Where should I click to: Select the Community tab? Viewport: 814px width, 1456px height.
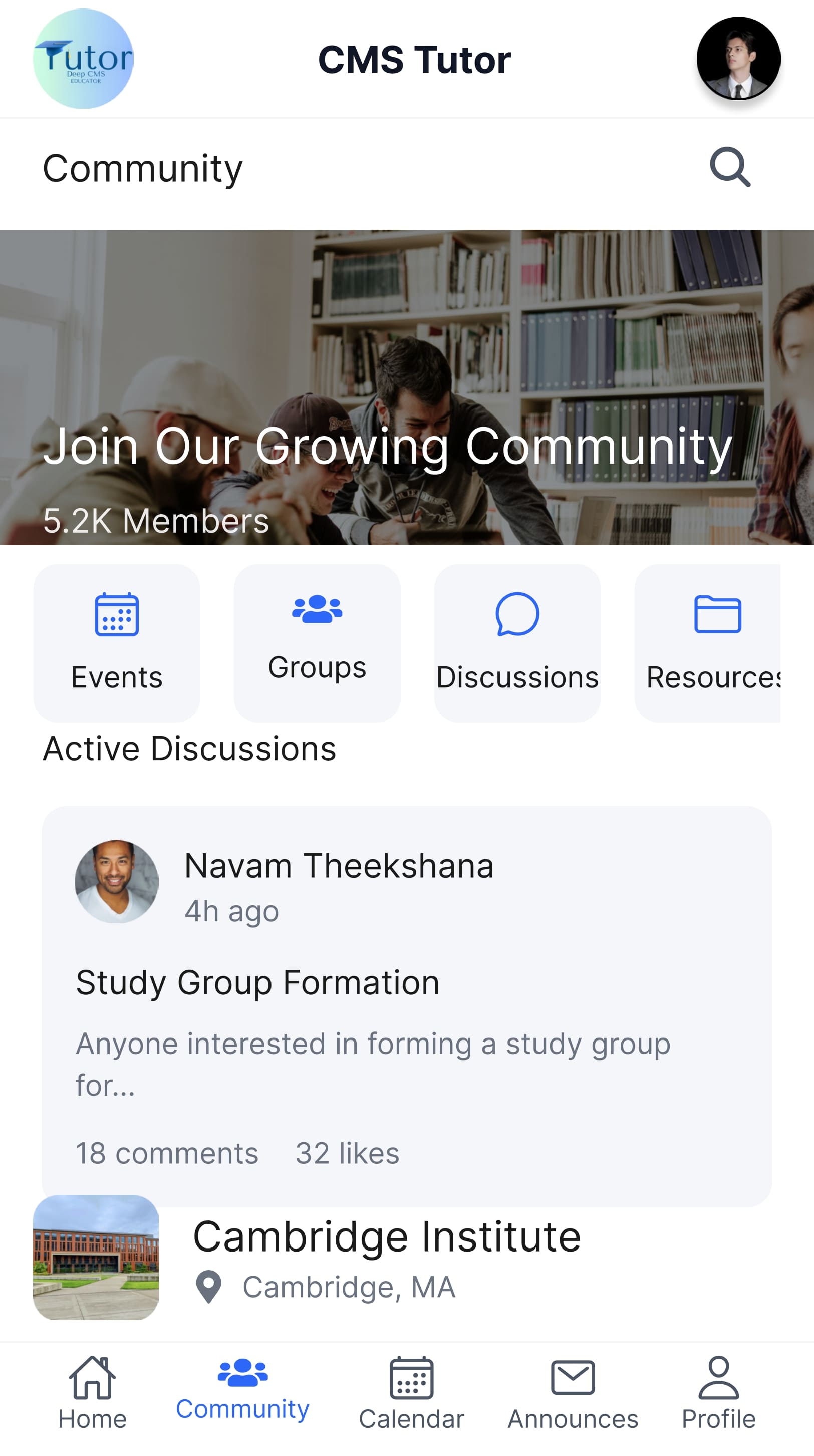(x=242, y=1393)
